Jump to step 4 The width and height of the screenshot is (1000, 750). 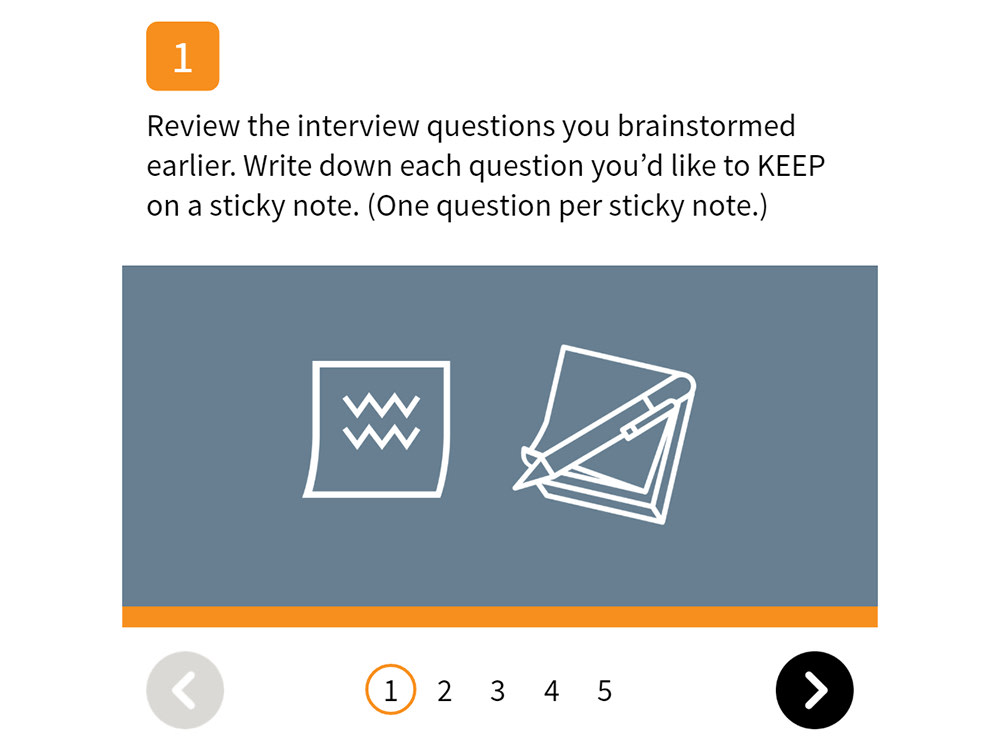click(x=551, y=690)
